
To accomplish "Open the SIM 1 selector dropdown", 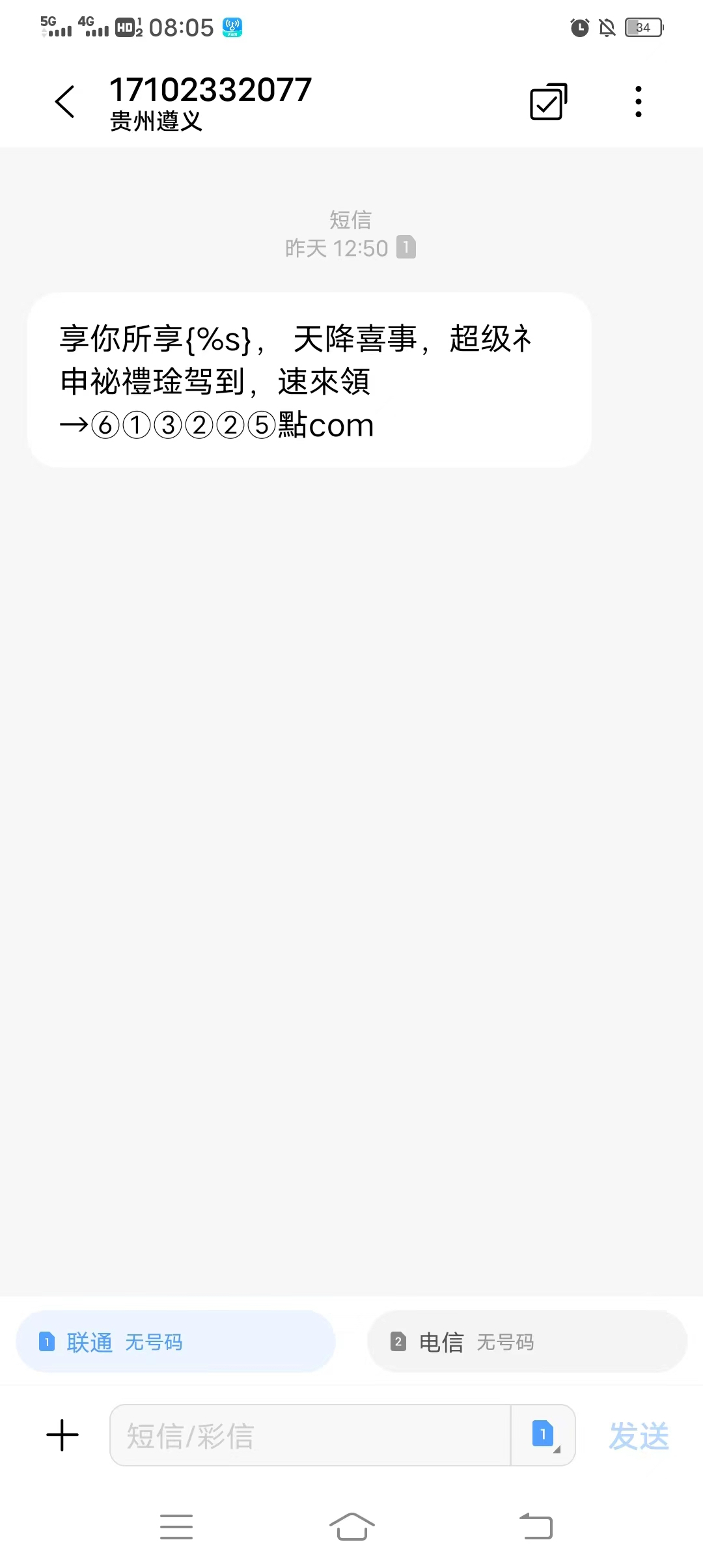I will (x=544, y=1435).
